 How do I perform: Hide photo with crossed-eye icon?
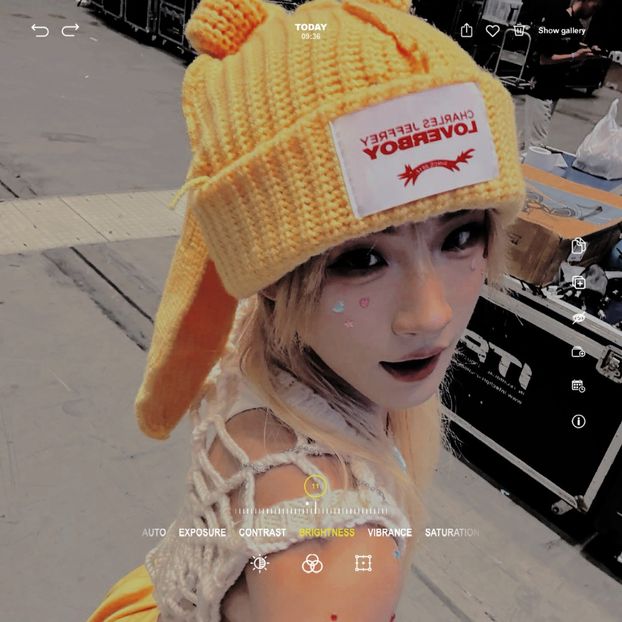[578, 317]
